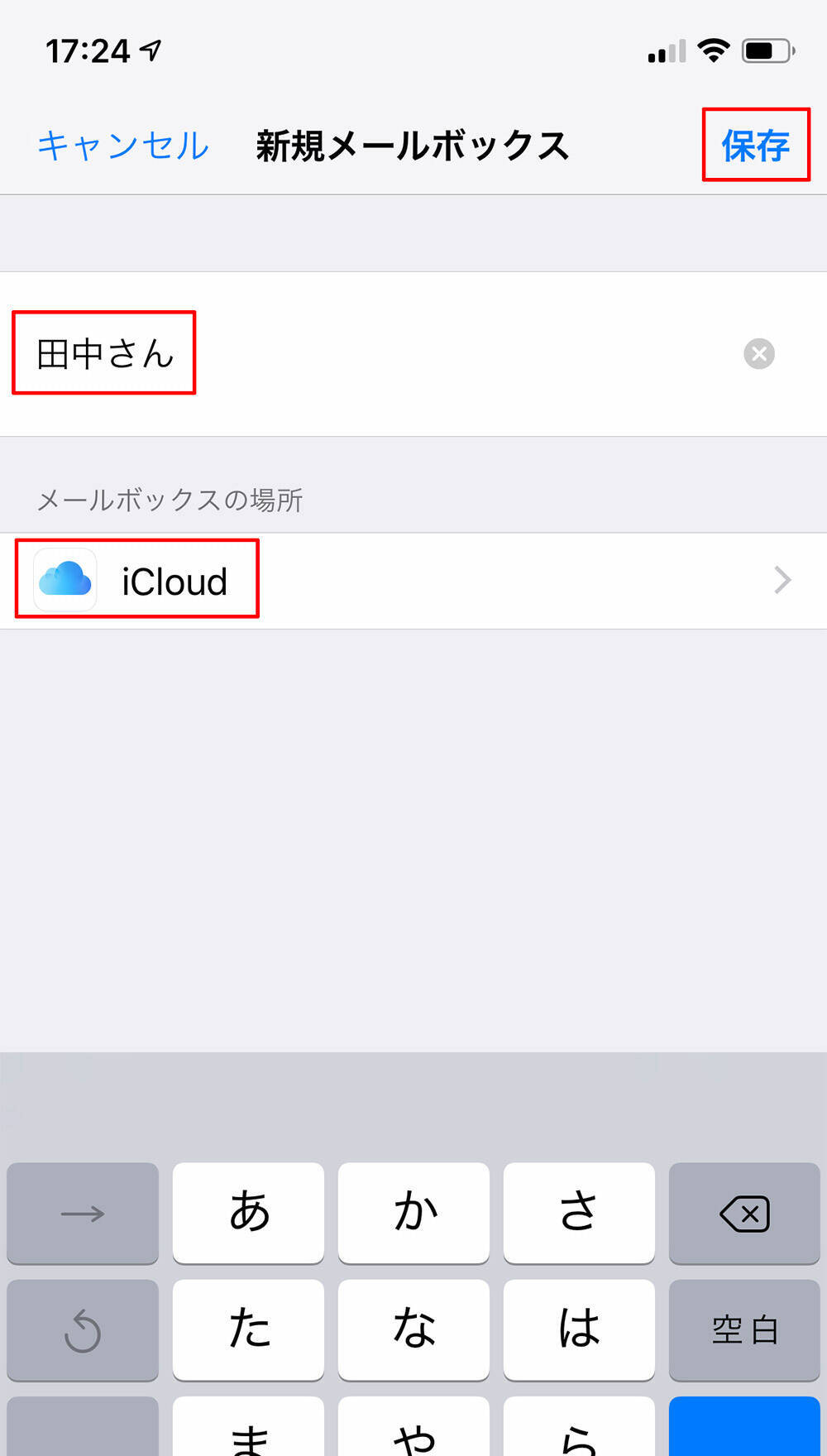Viewport: 827px width, 1456px height.
Task: Tap the は key on the keyboard
Action: pos(579,1329)
